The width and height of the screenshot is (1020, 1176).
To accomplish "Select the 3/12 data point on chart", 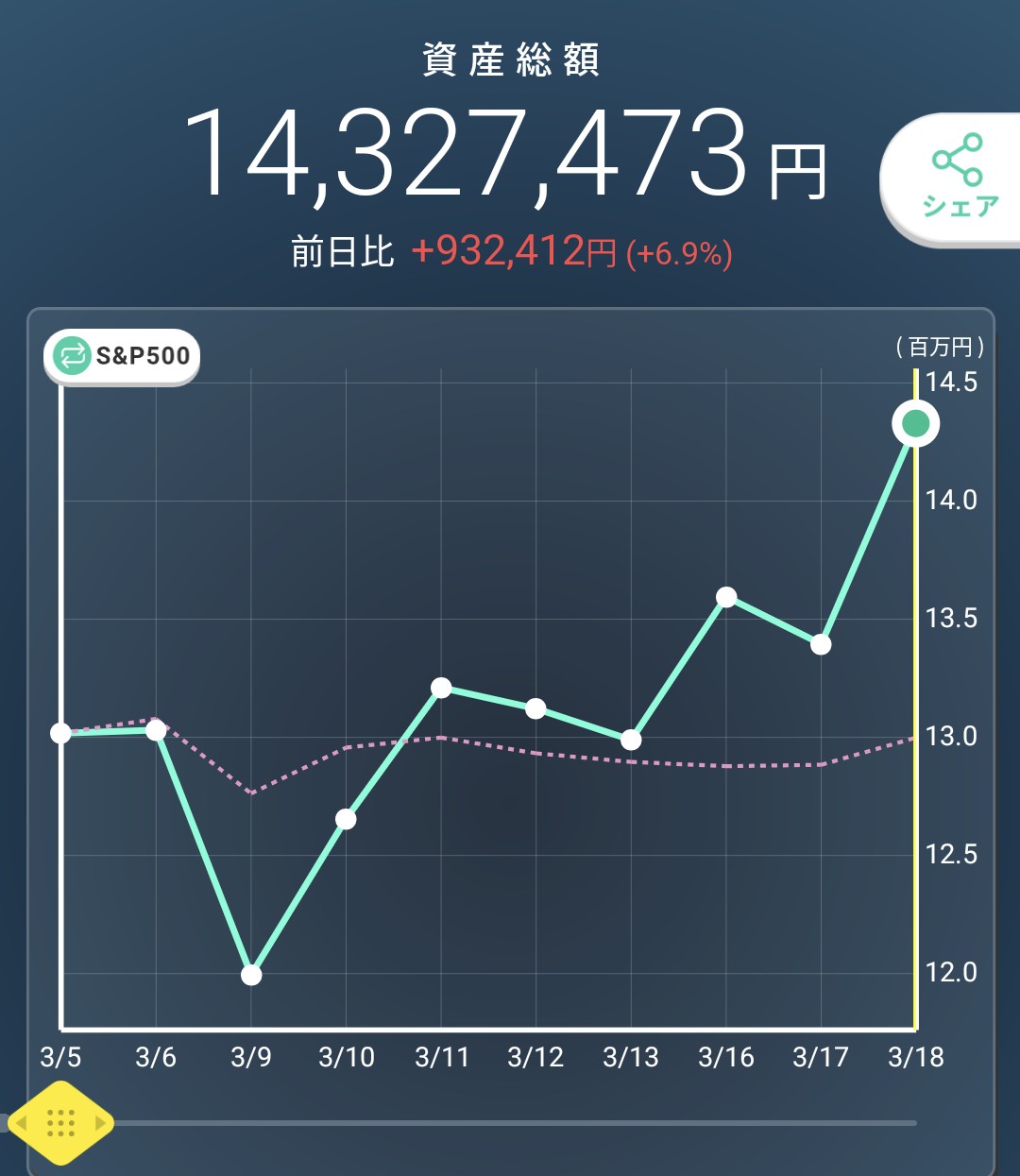I will (535, 708).
